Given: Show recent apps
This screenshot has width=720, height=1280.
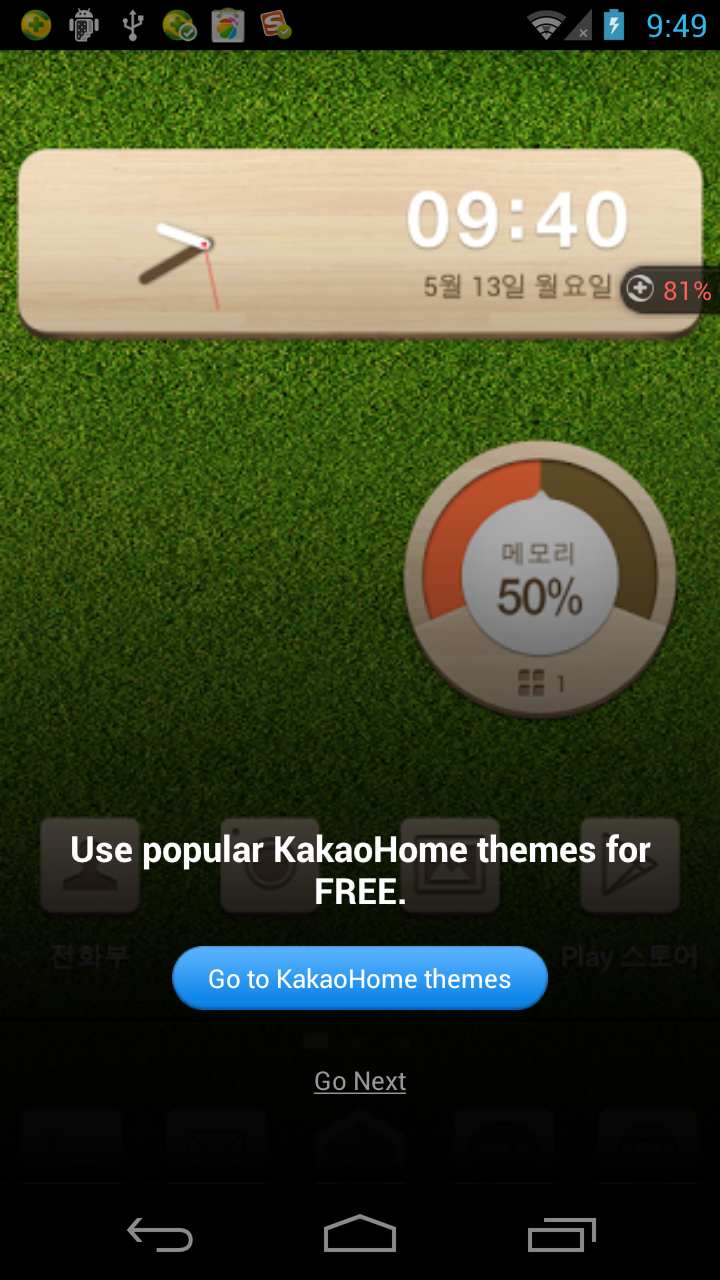Looking at the screenshot, I should point(561,1235).
